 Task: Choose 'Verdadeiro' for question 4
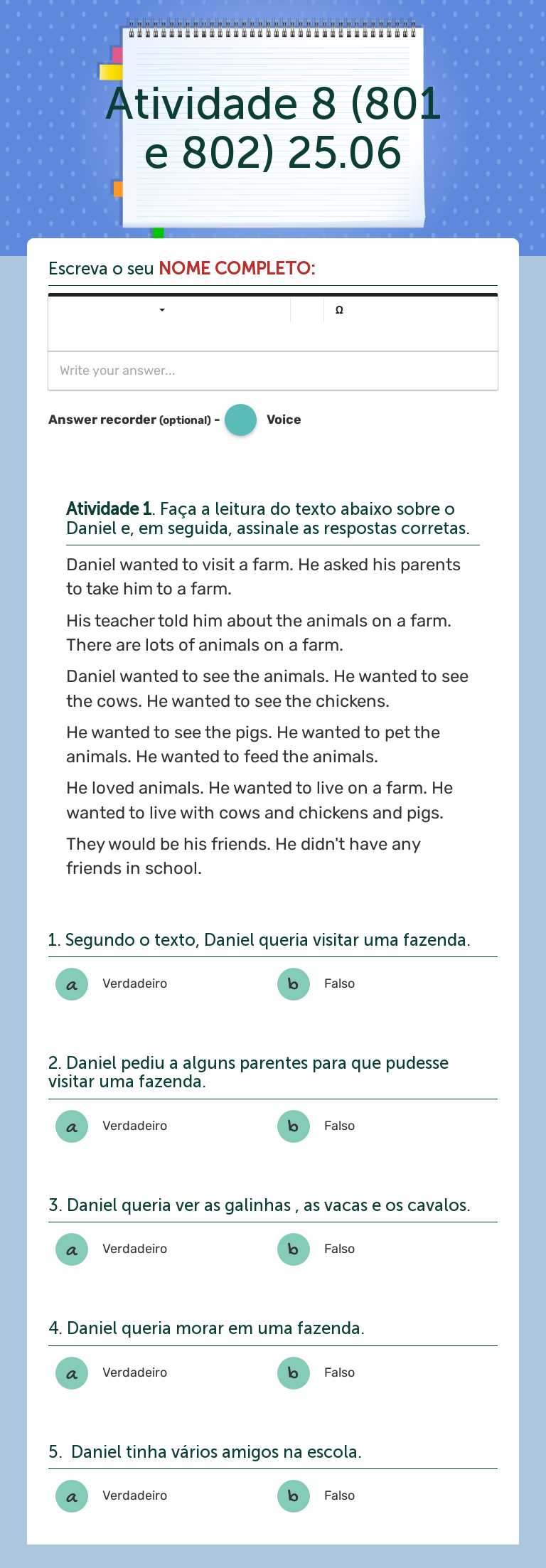pyautogui.click(x=71, y=1372)
